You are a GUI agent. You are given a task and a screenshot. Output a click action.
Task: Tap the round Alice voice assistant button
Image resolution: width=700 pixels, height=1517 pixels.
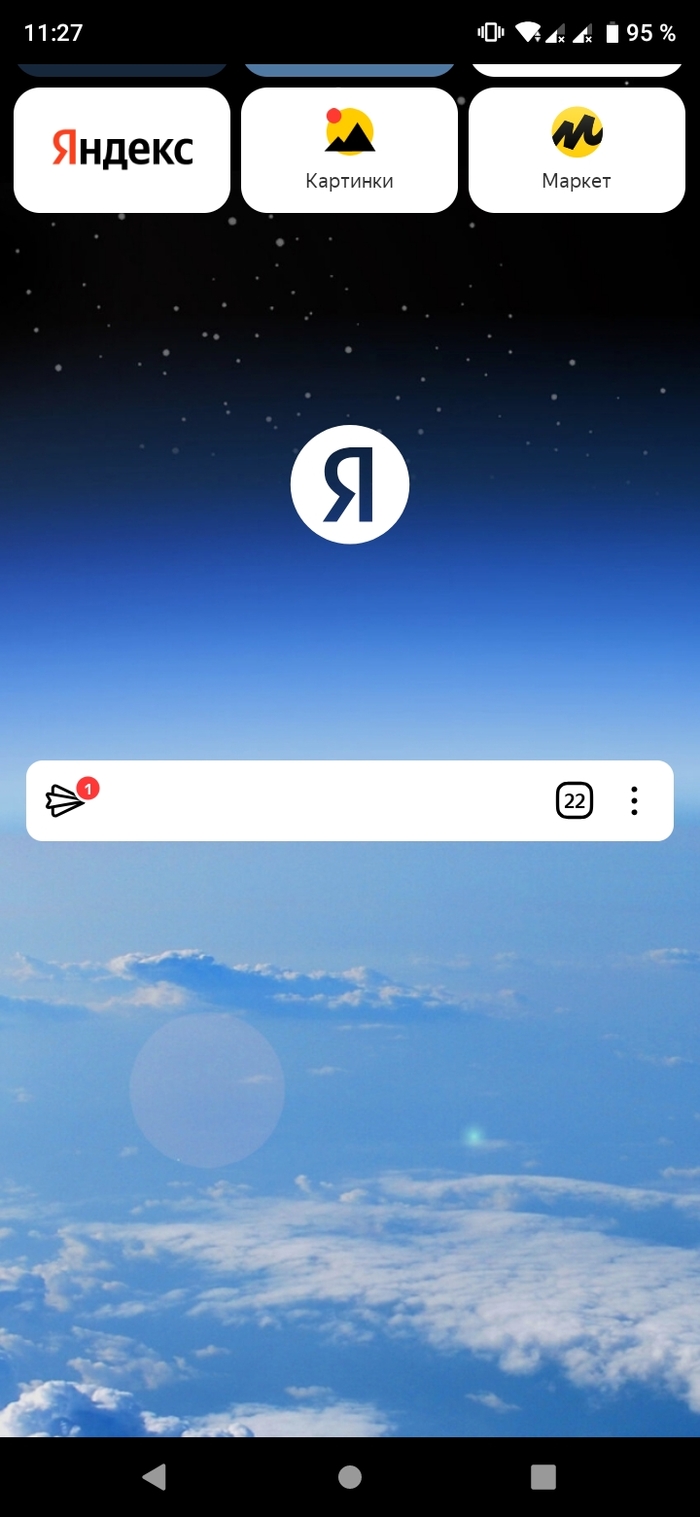pyautogui.click(x=349, y=484)
